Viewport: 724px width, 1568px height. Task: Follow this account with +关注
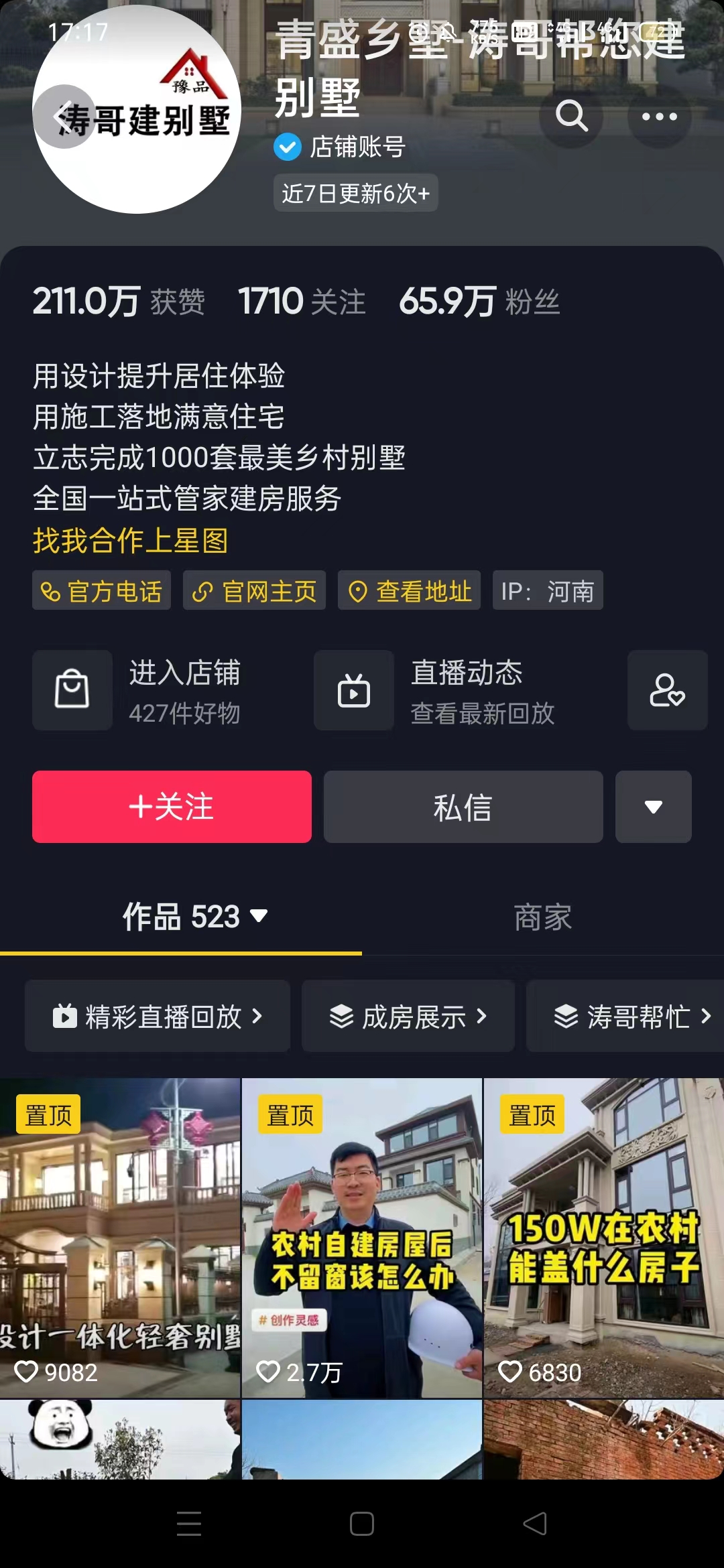coord(172,807)
